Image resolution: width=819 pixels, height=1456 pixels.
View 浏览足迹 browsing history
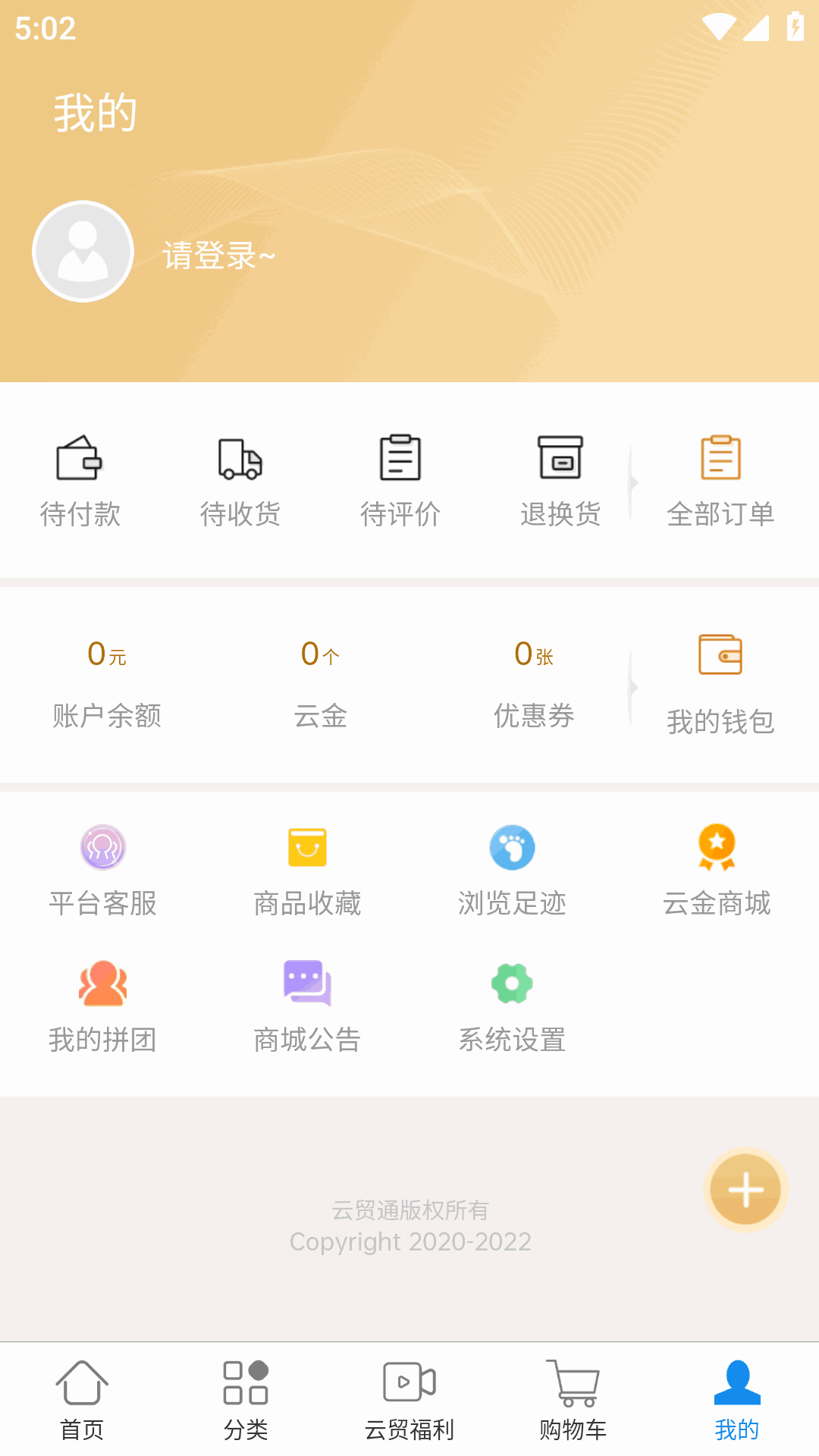point(512,870)
